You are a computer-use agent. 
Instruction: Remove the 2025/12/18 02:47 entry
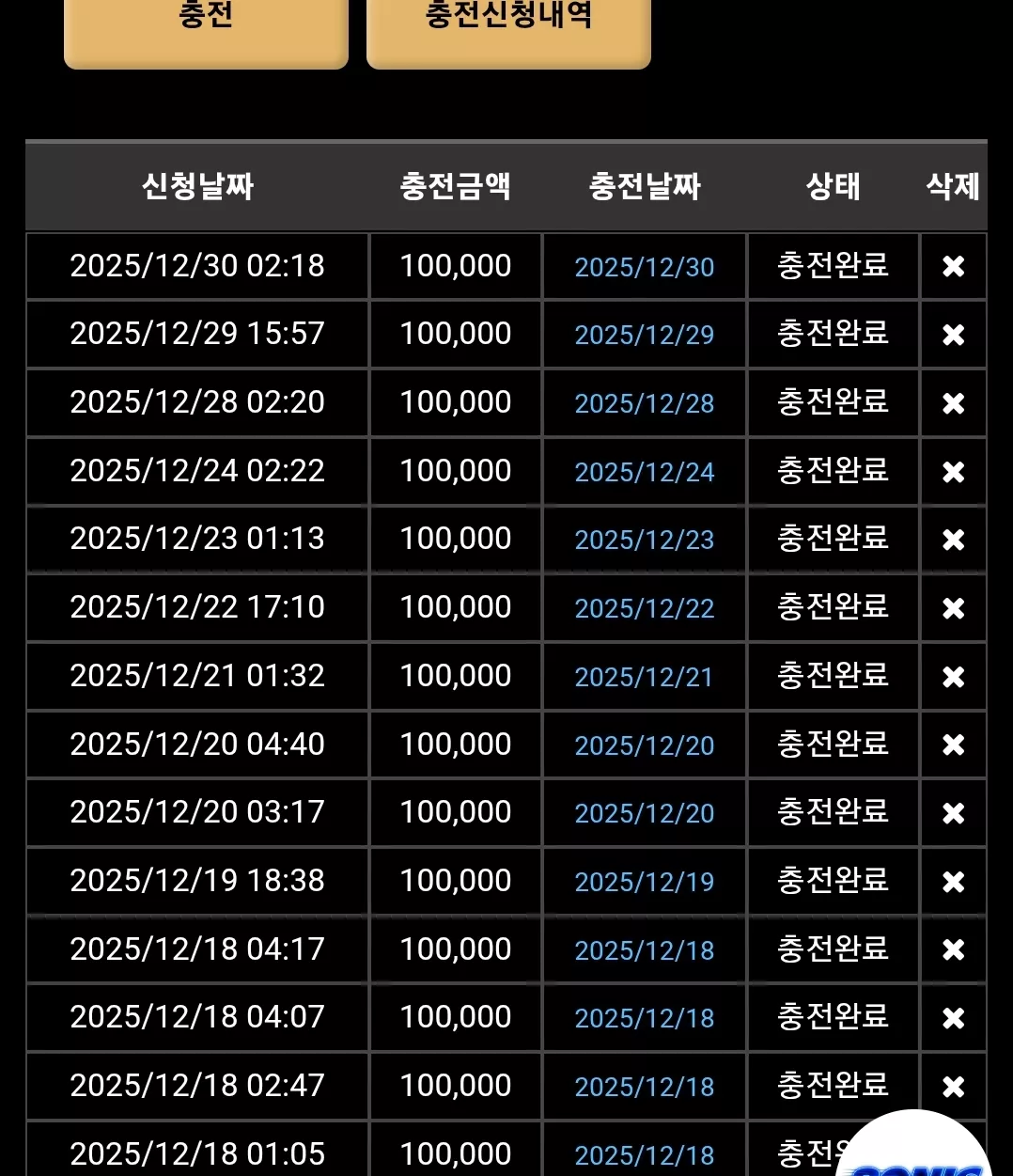(954, 1087)
